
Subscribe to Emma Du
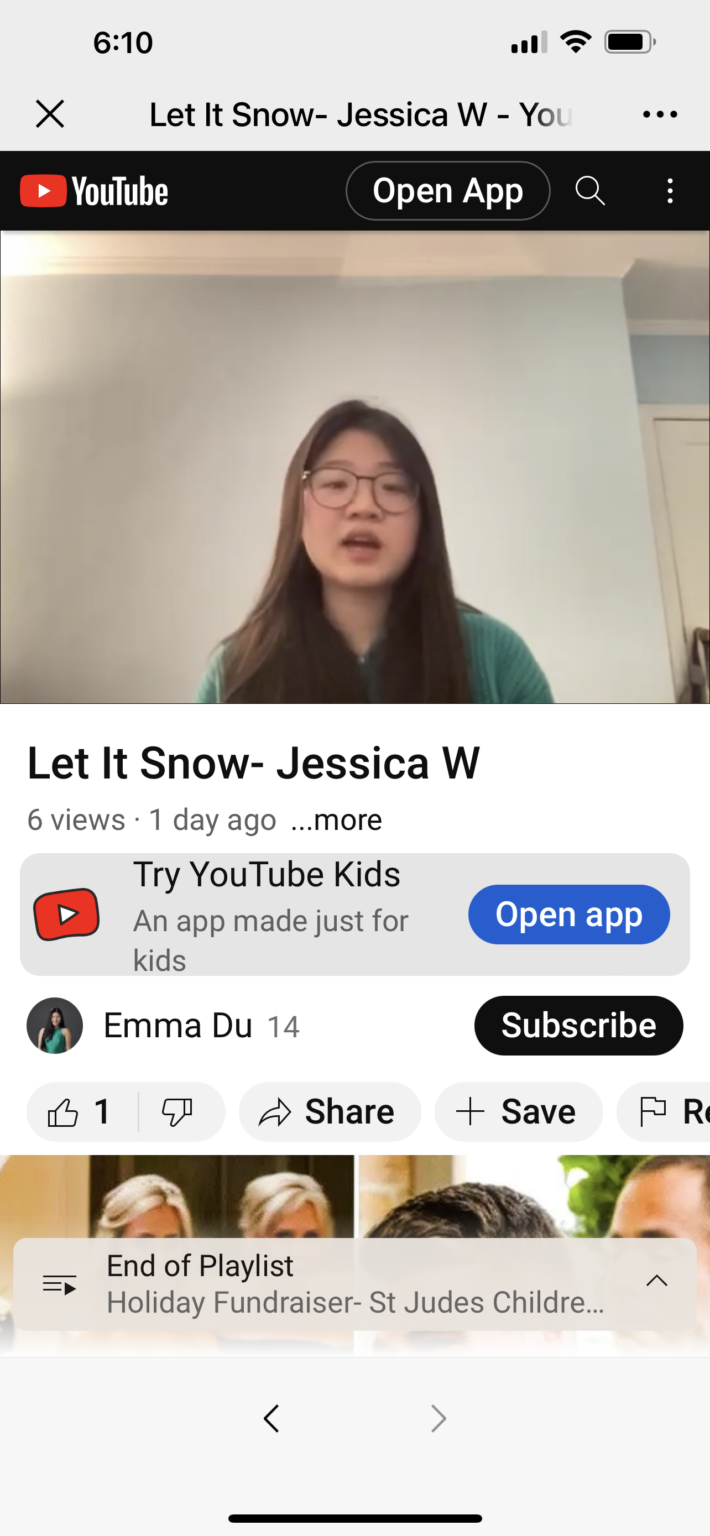click(x=579, y=1026)
